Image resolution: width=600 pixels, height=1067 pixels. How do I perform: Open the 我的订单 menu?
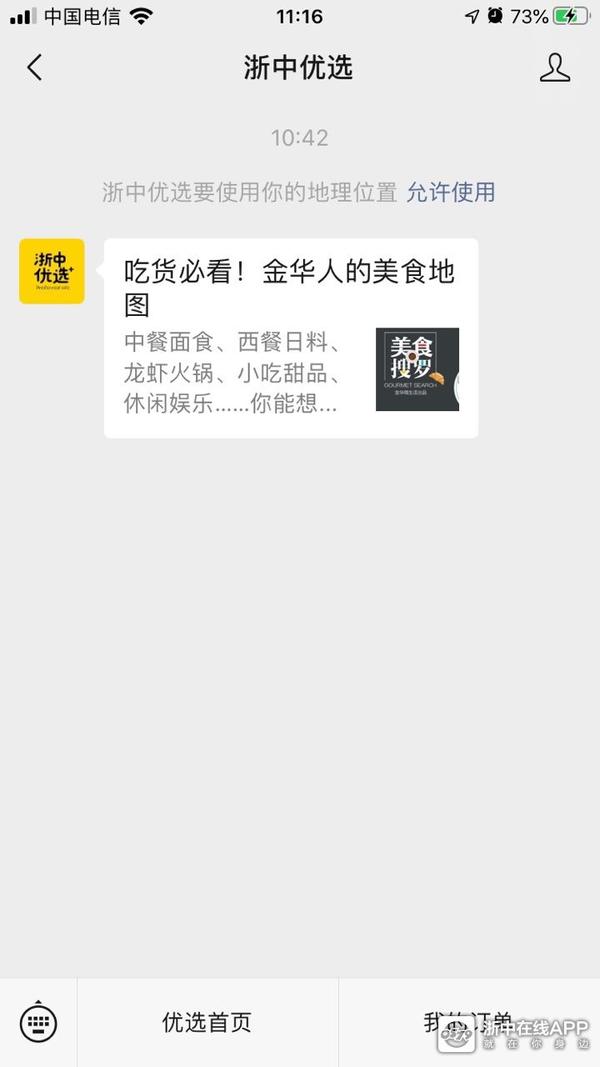click(468, 1022)
